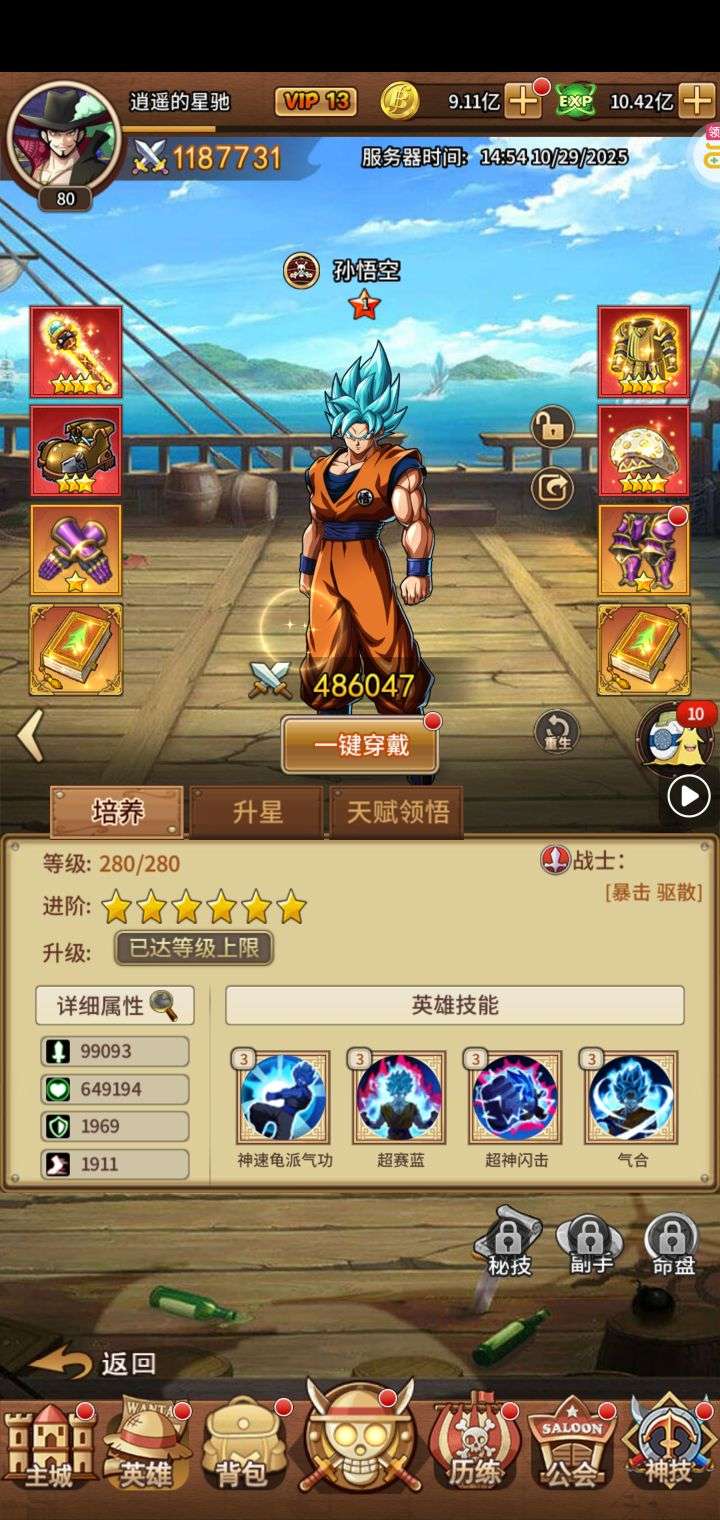Add gold coins with the plus button
This screenshot has width=720, height=1520.
523,101
